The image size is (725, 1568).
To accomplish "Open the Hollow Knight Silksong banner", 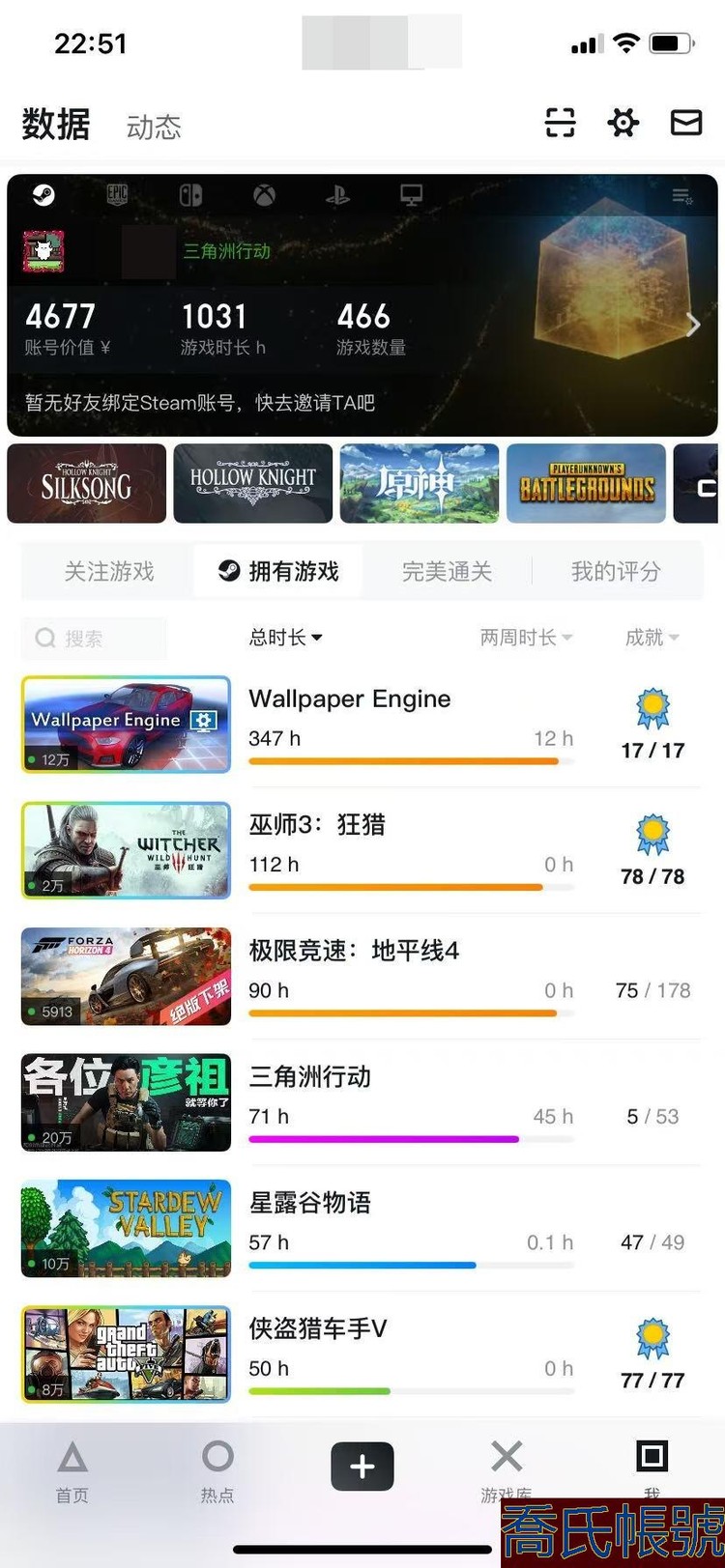I will click(87, 483).
